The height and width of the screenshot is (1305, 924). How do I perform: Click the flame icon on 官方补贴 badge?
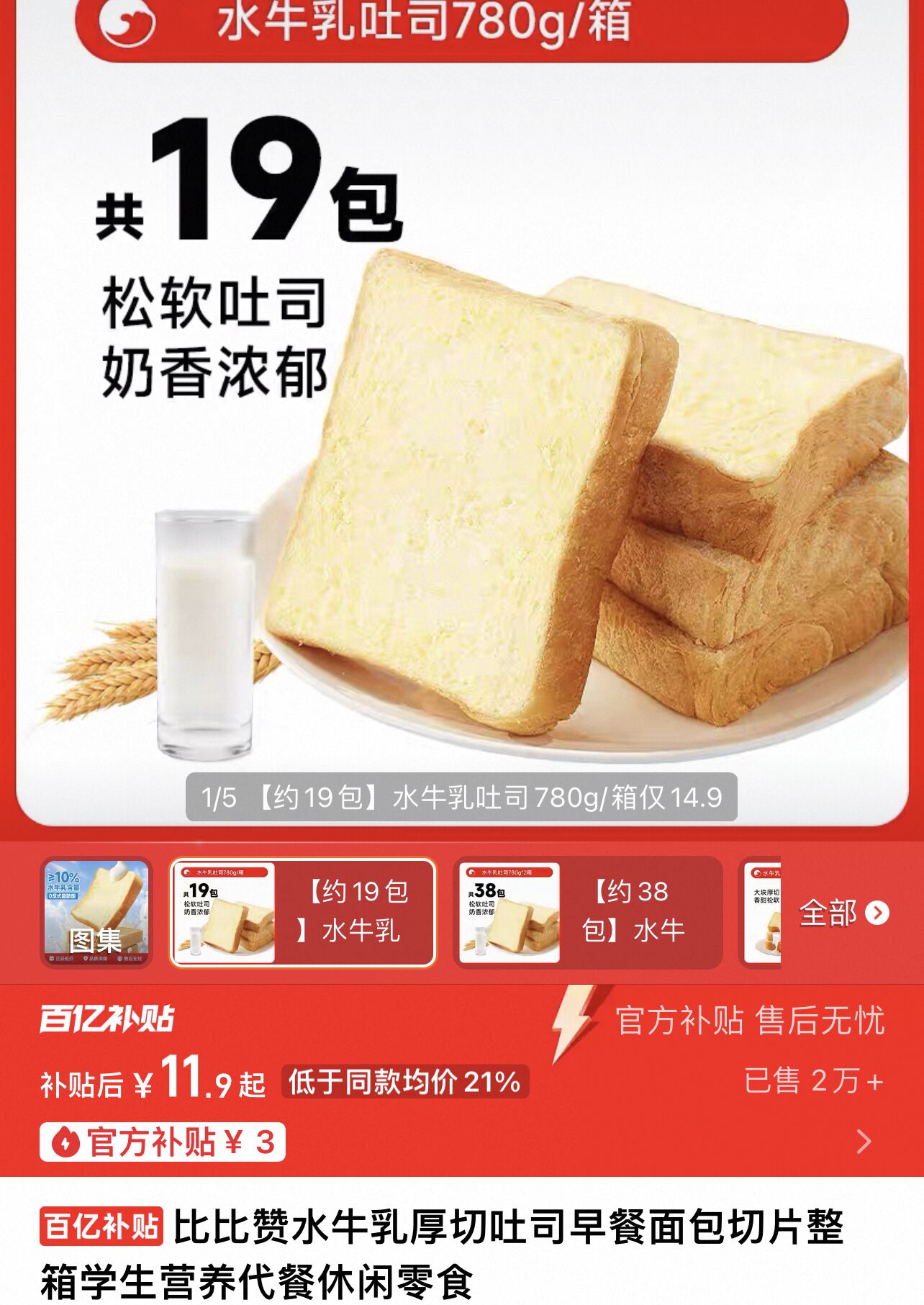(66, 1141)
